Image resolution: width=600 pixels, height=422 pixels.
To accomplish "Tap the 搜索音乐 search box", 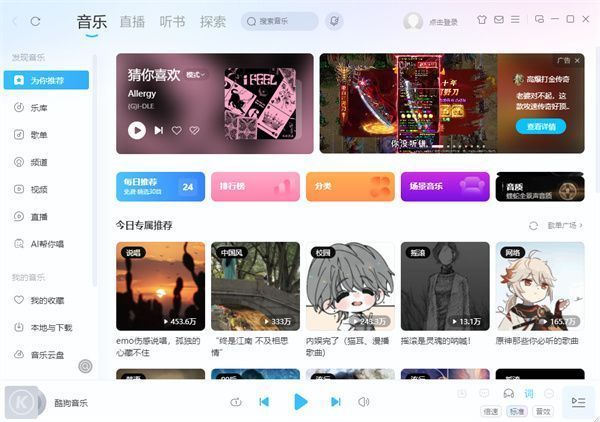I will pos(280,21).
